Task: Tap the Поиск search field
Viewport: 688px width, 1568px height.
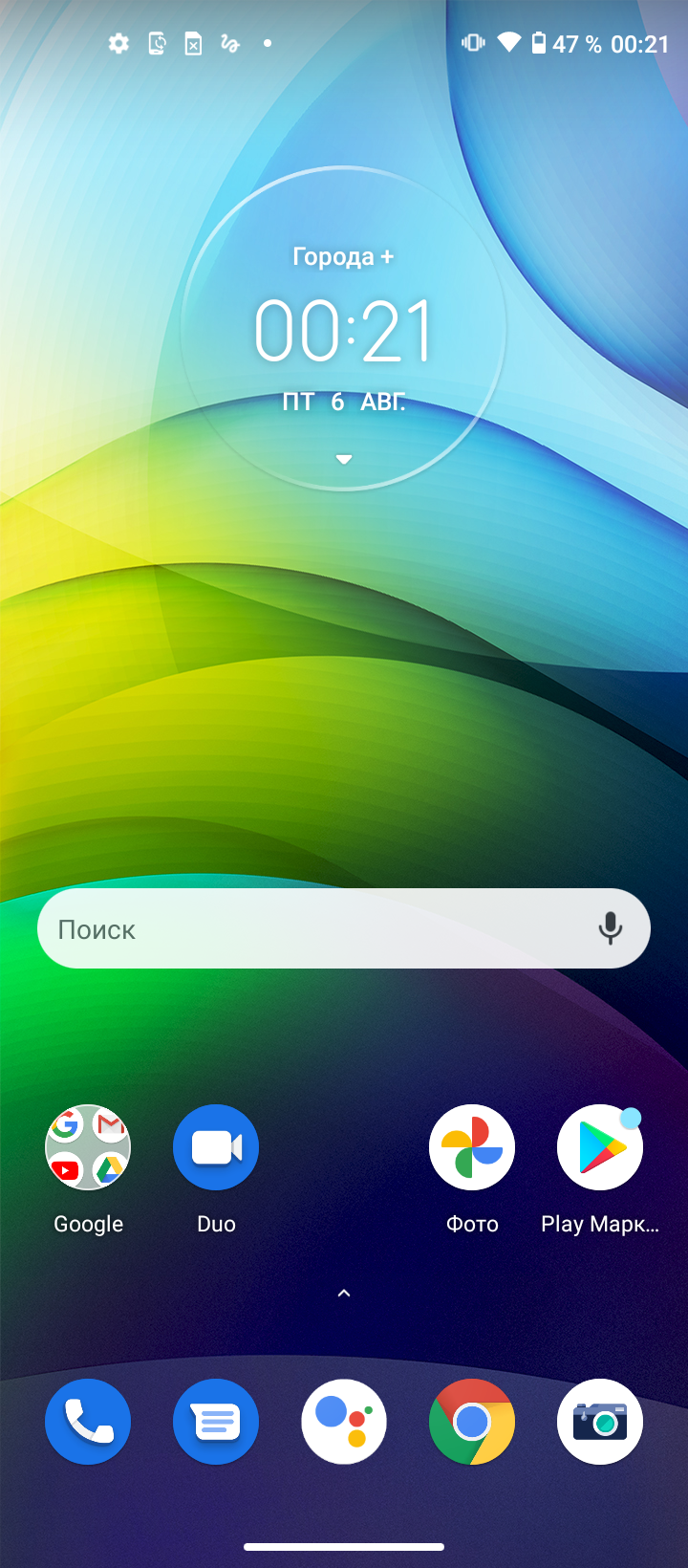Action: [306, 928]
